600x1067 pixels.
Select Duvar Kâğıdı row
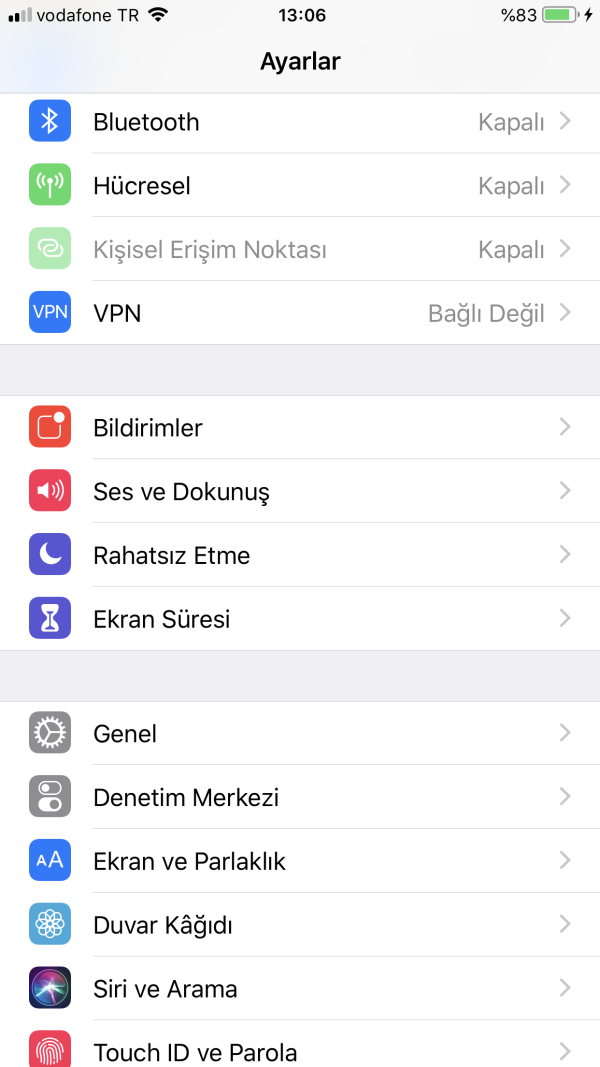[300, 925]
